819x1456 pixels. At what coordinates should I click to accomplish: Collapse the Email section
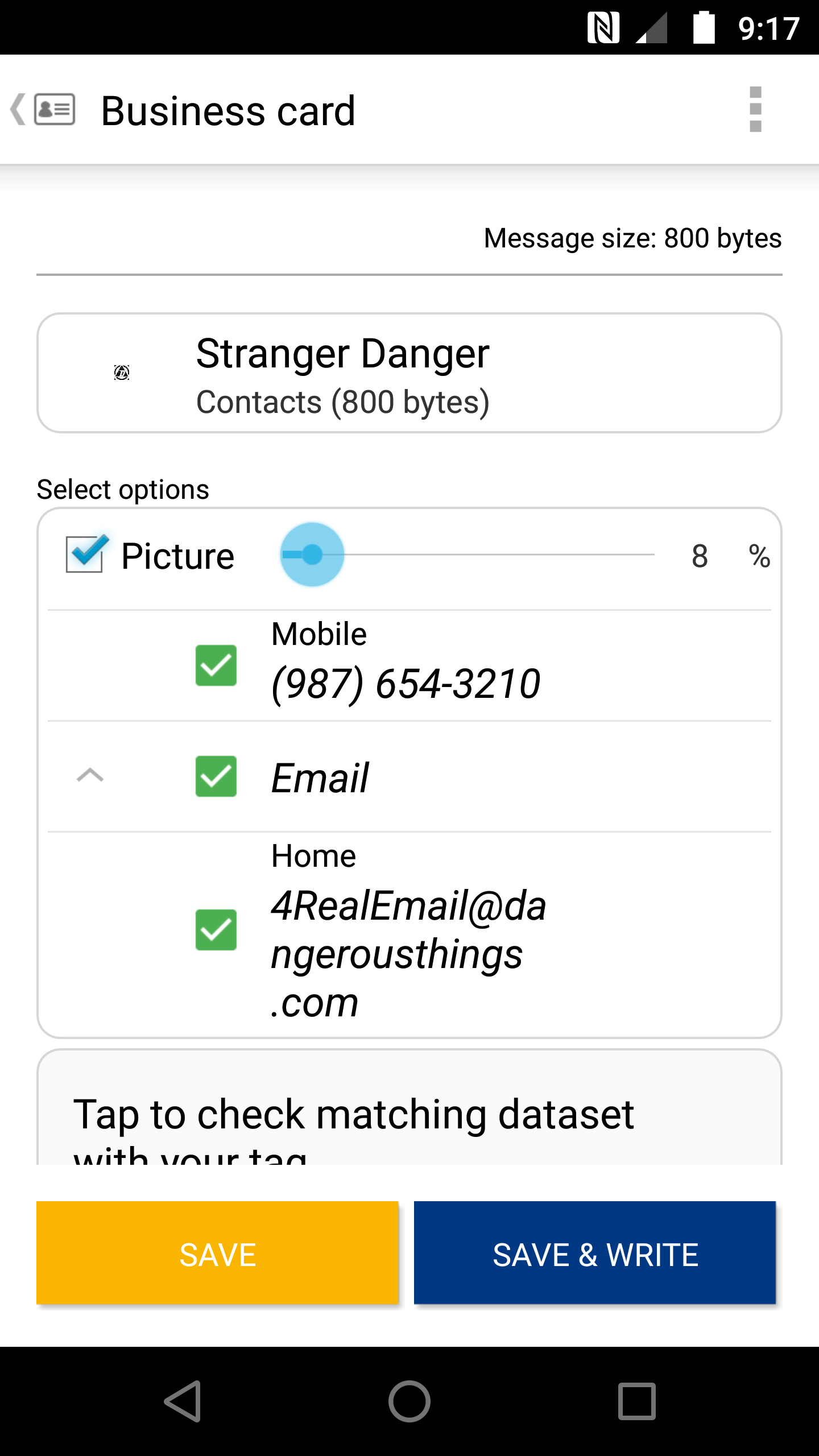coord(90,775)
